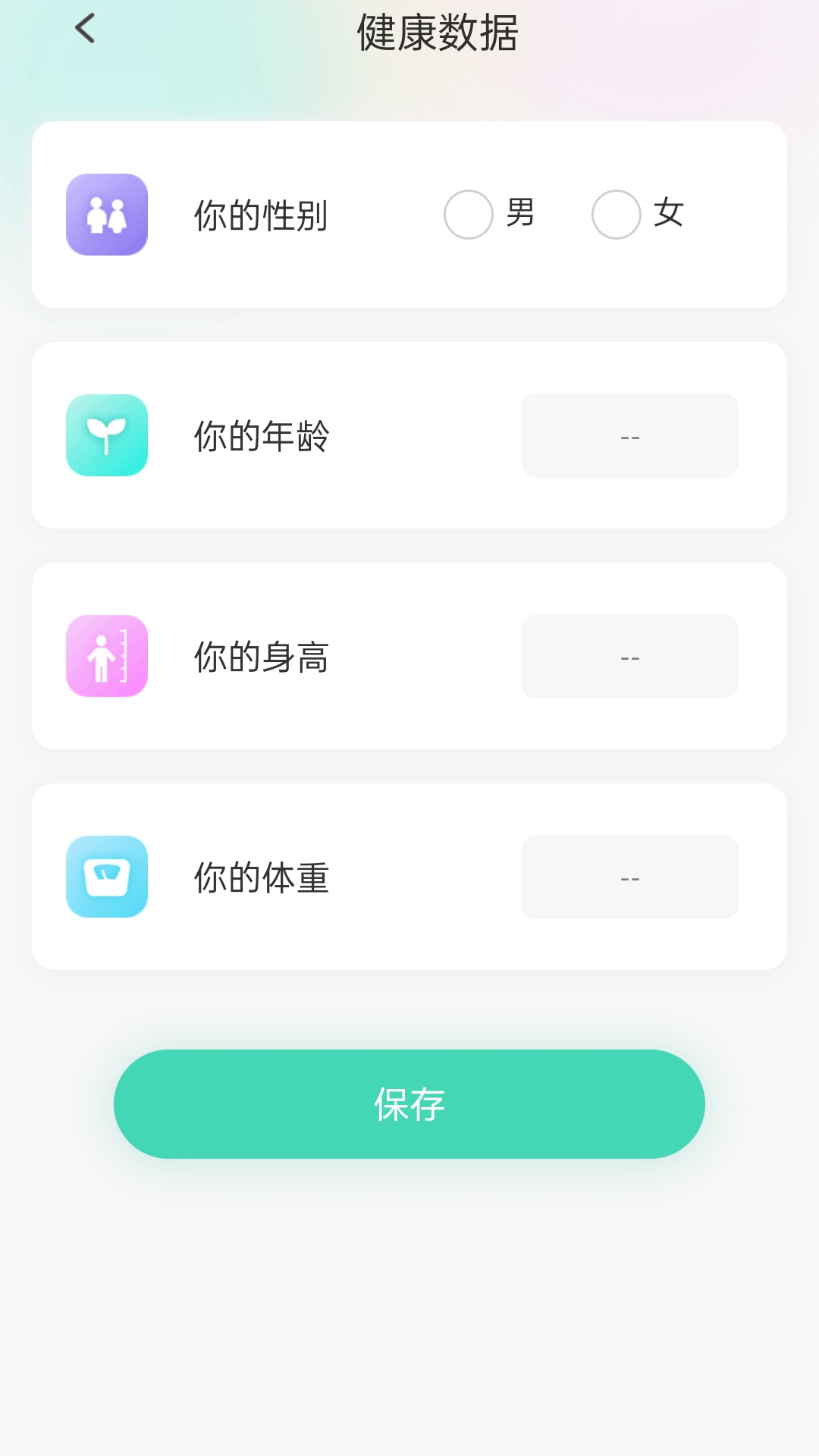This screenshot has height=1456, width=819.
Task: Click inside the weight input box
Action: pos(629,877)
